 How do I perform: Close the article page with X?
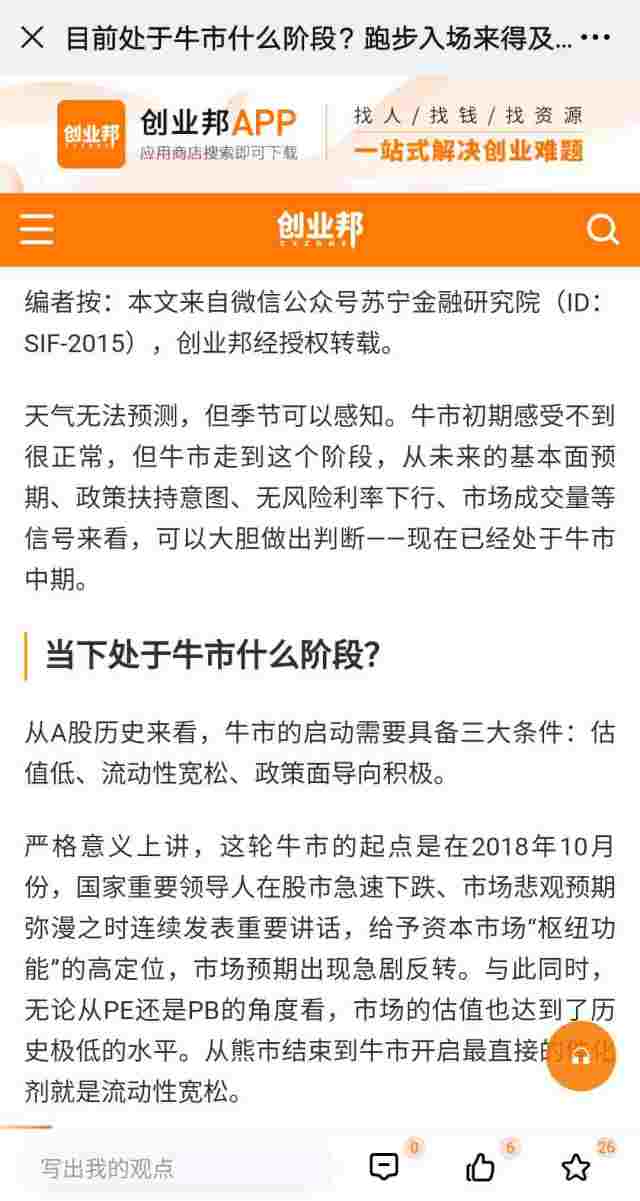point(32,39)
